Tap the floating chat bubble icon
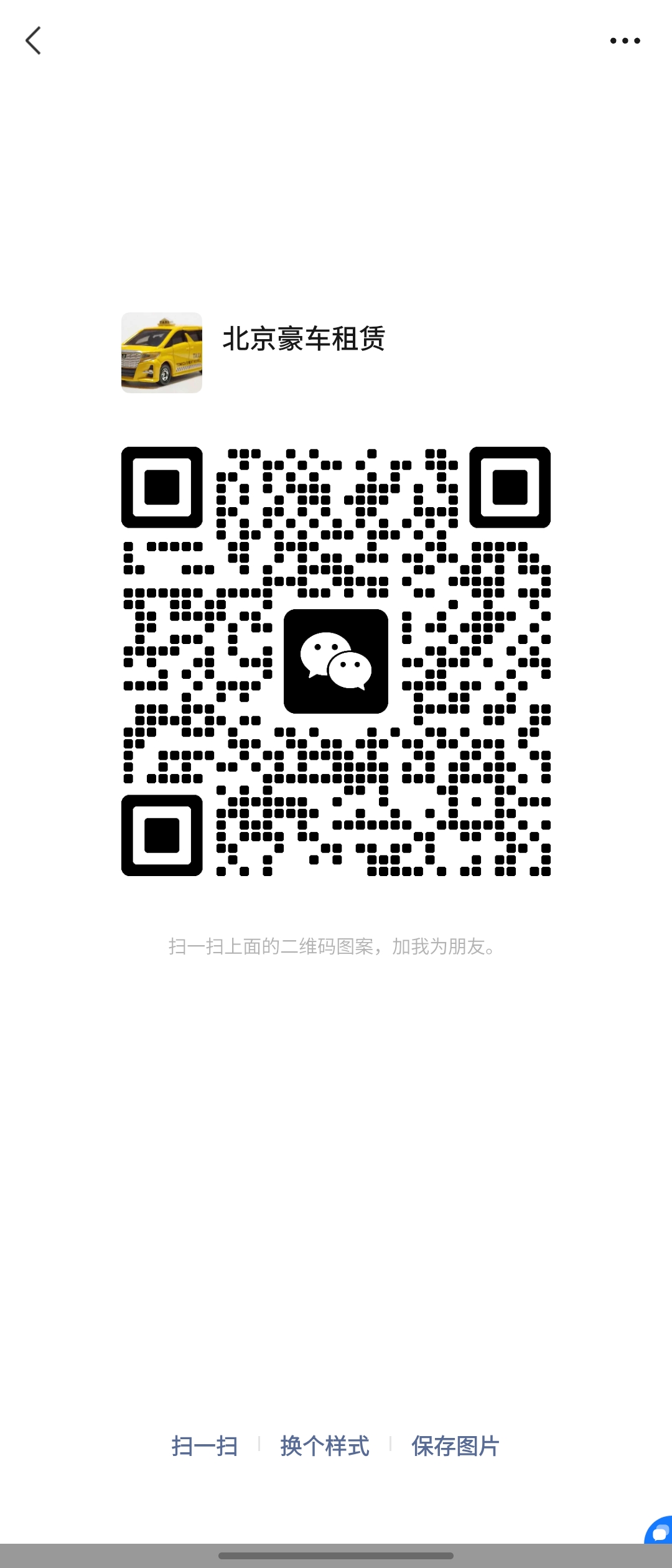This screenshot has width=672, height=1568. (x=658, y=1534)
